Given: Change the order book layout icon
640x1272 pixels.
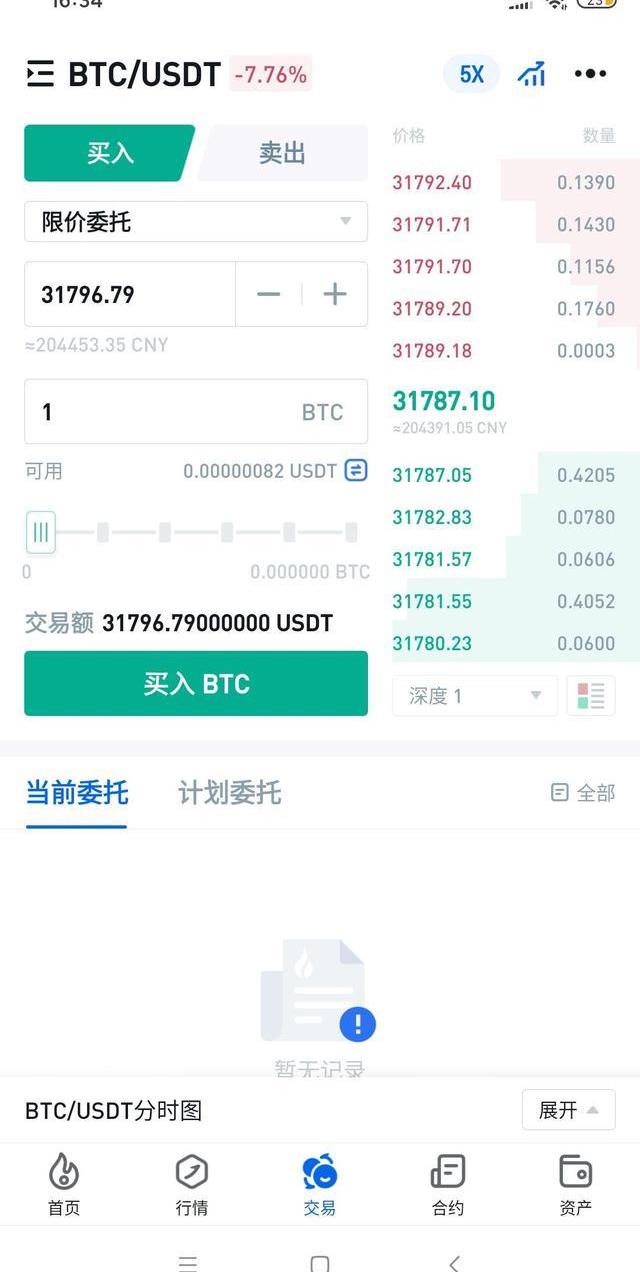Looking at the screenshot, I should (x=591, y=695).
